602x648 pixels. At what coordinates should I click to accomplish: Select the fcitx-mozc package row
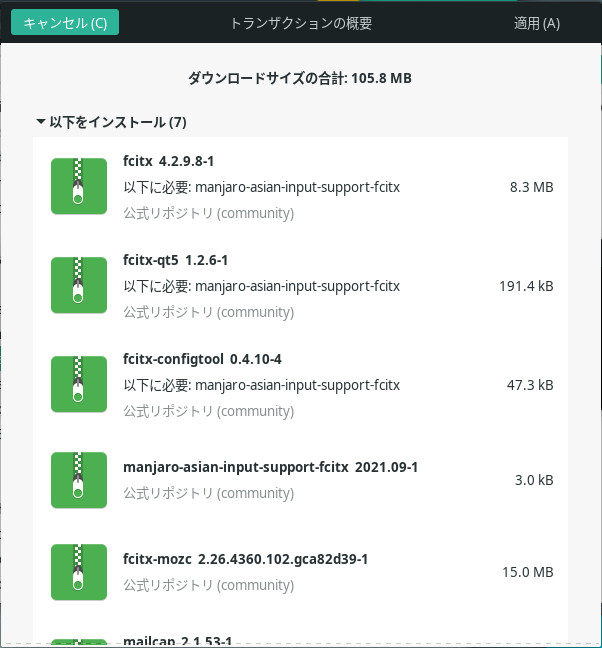coord(300,572)
